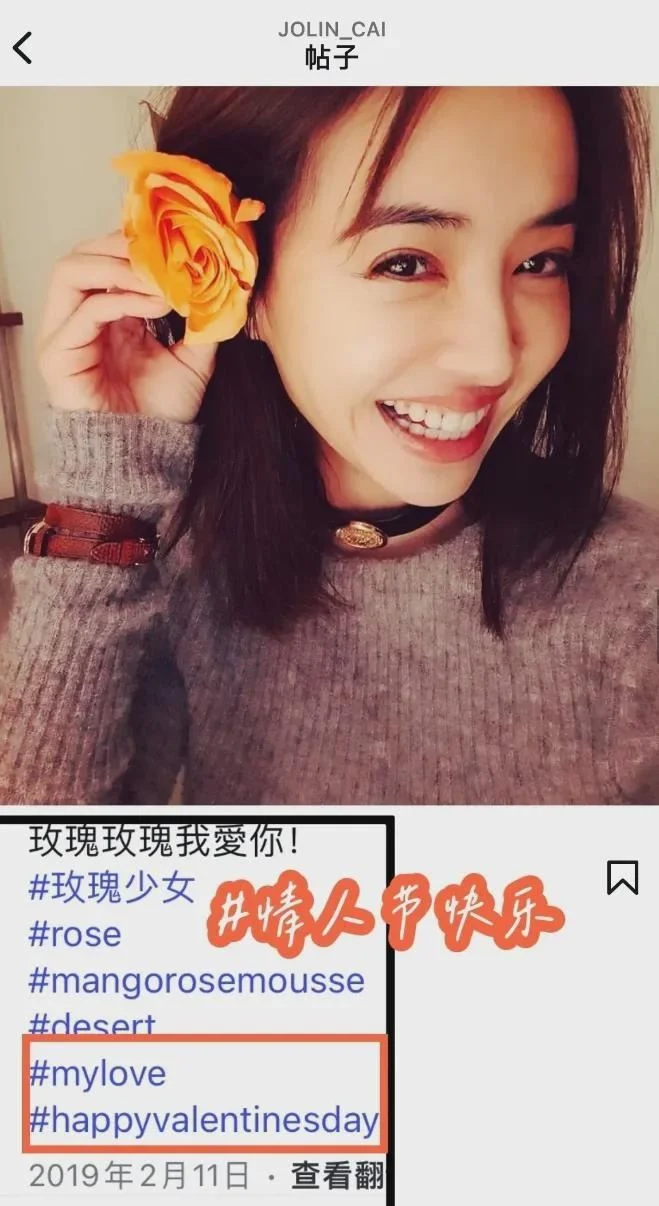Go back from the post

(x=24, y=47)
